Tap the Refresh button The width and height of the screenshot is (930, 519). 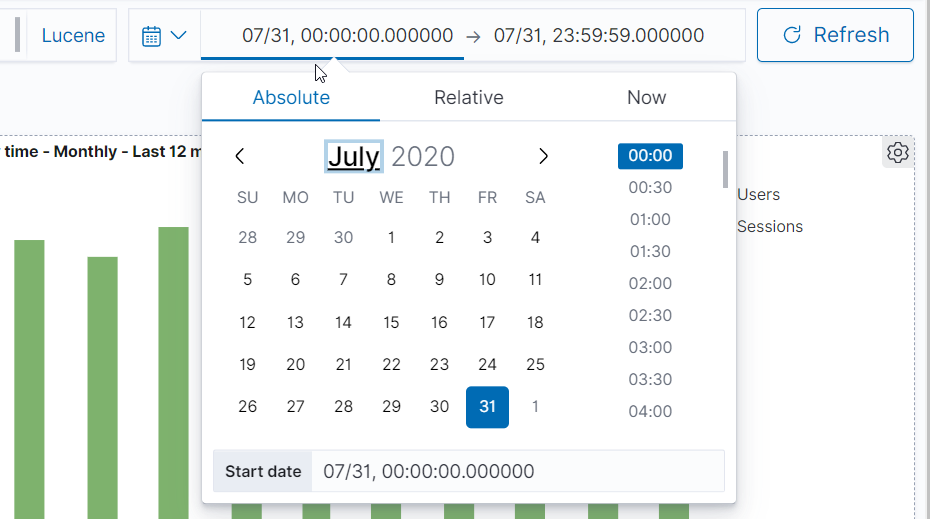(835, 35)
